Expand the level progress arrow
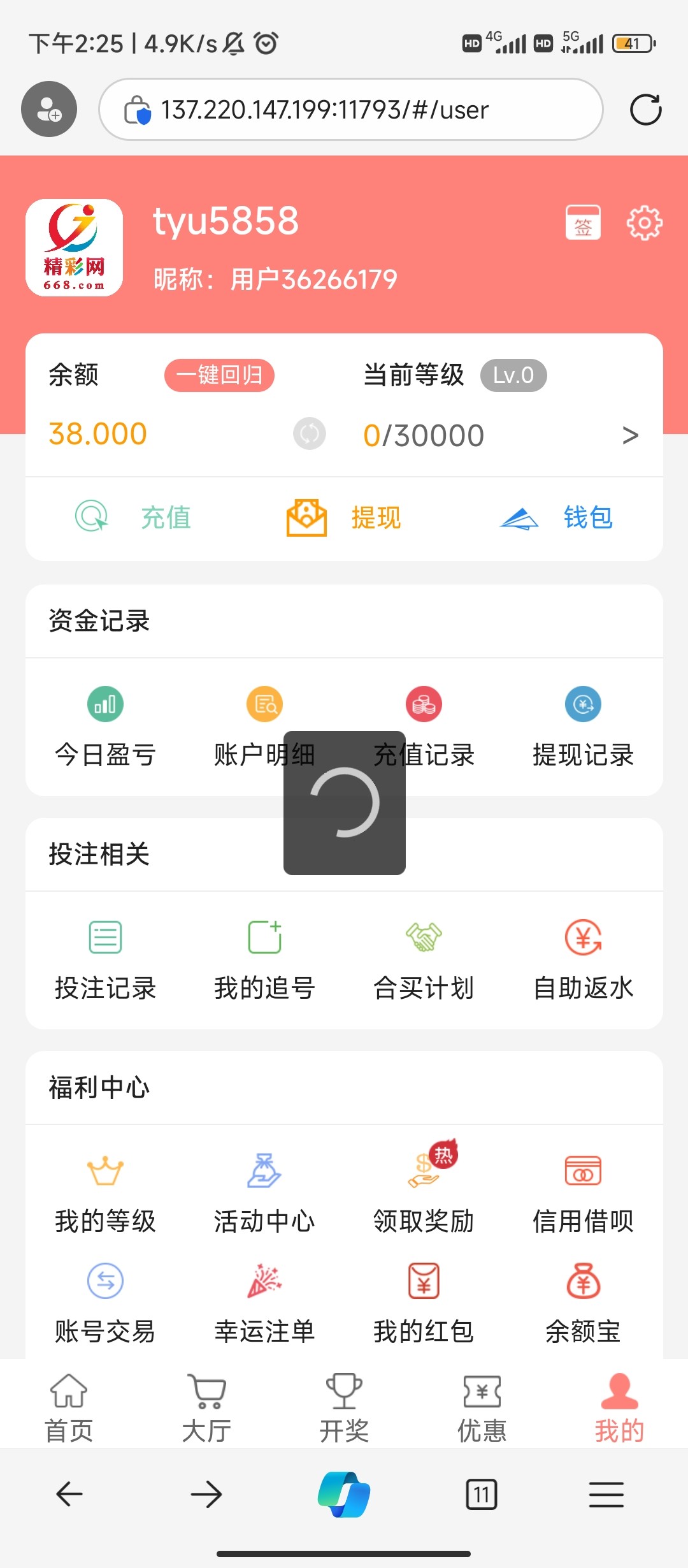688x1568 pixels. click(x=630, y=435)
